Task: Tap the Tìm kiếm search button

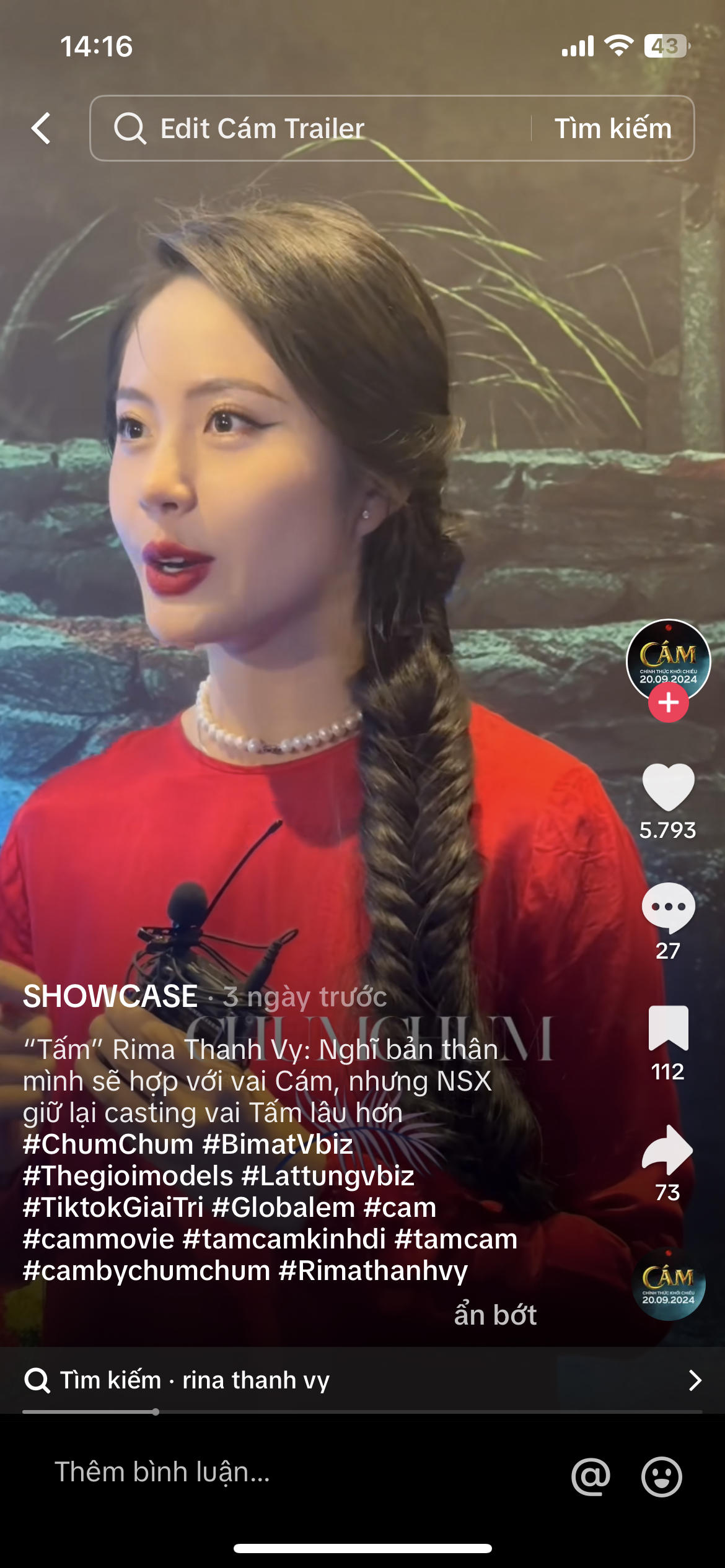Action: click(x=612, y=128)
